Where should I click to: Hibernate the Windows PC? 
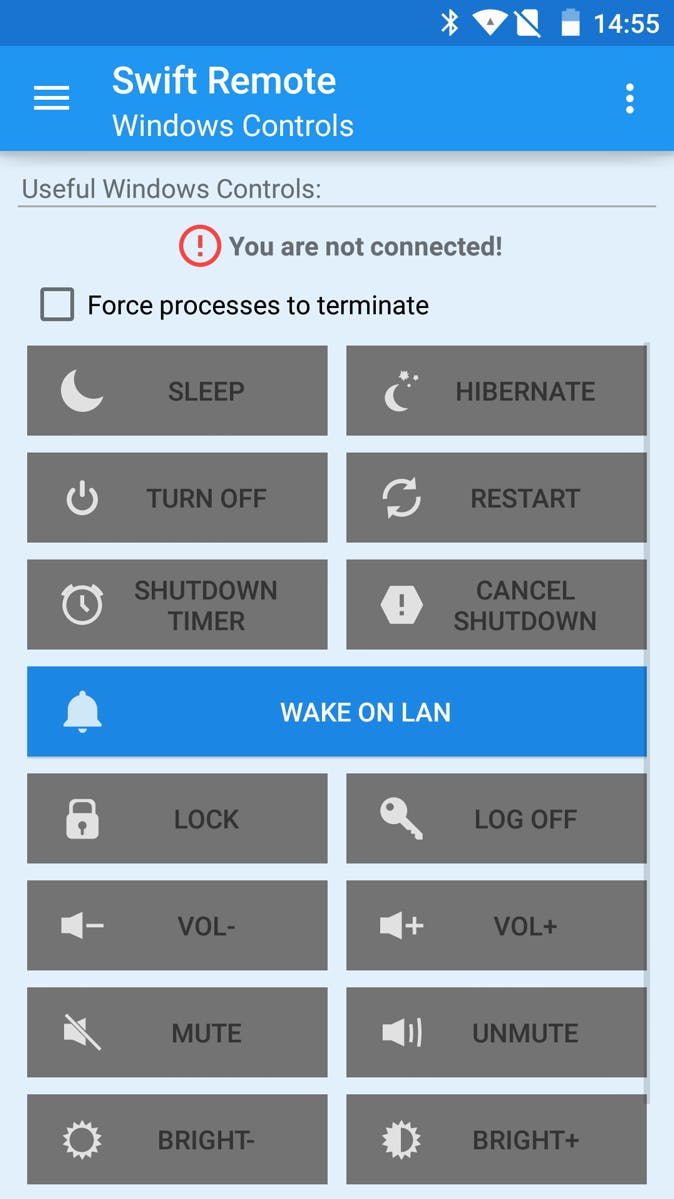click(x=496, y=391)
